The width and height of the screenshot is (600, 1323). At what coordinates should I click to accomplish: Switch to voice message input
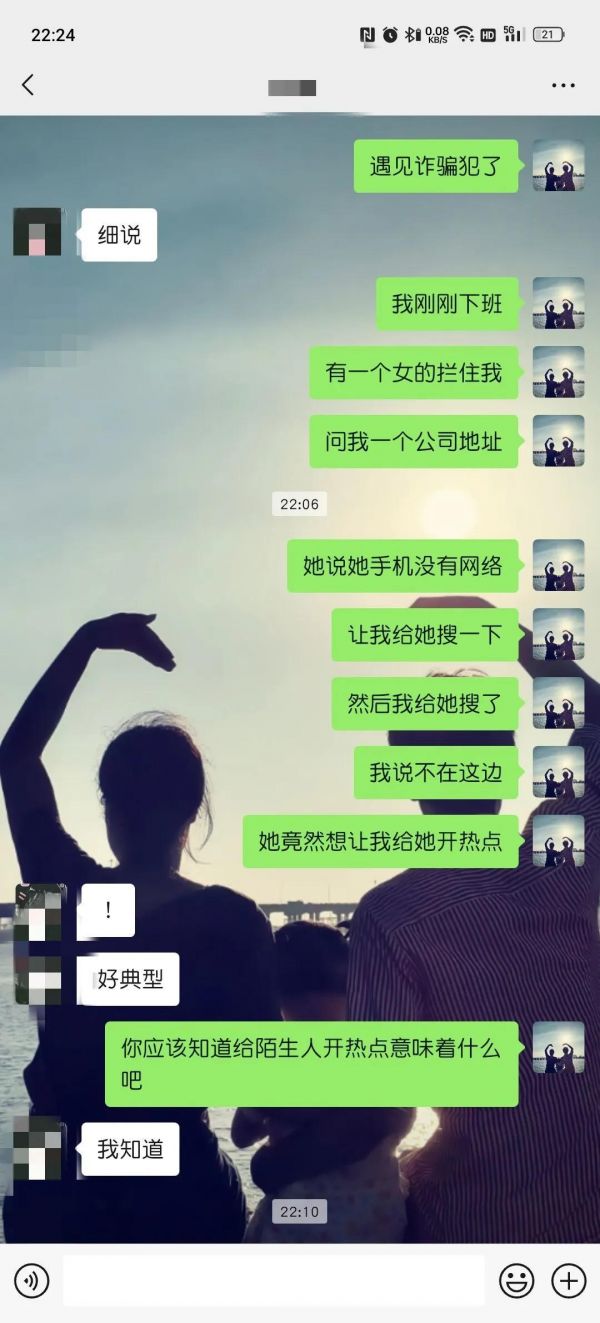(x=32, y=1280)
